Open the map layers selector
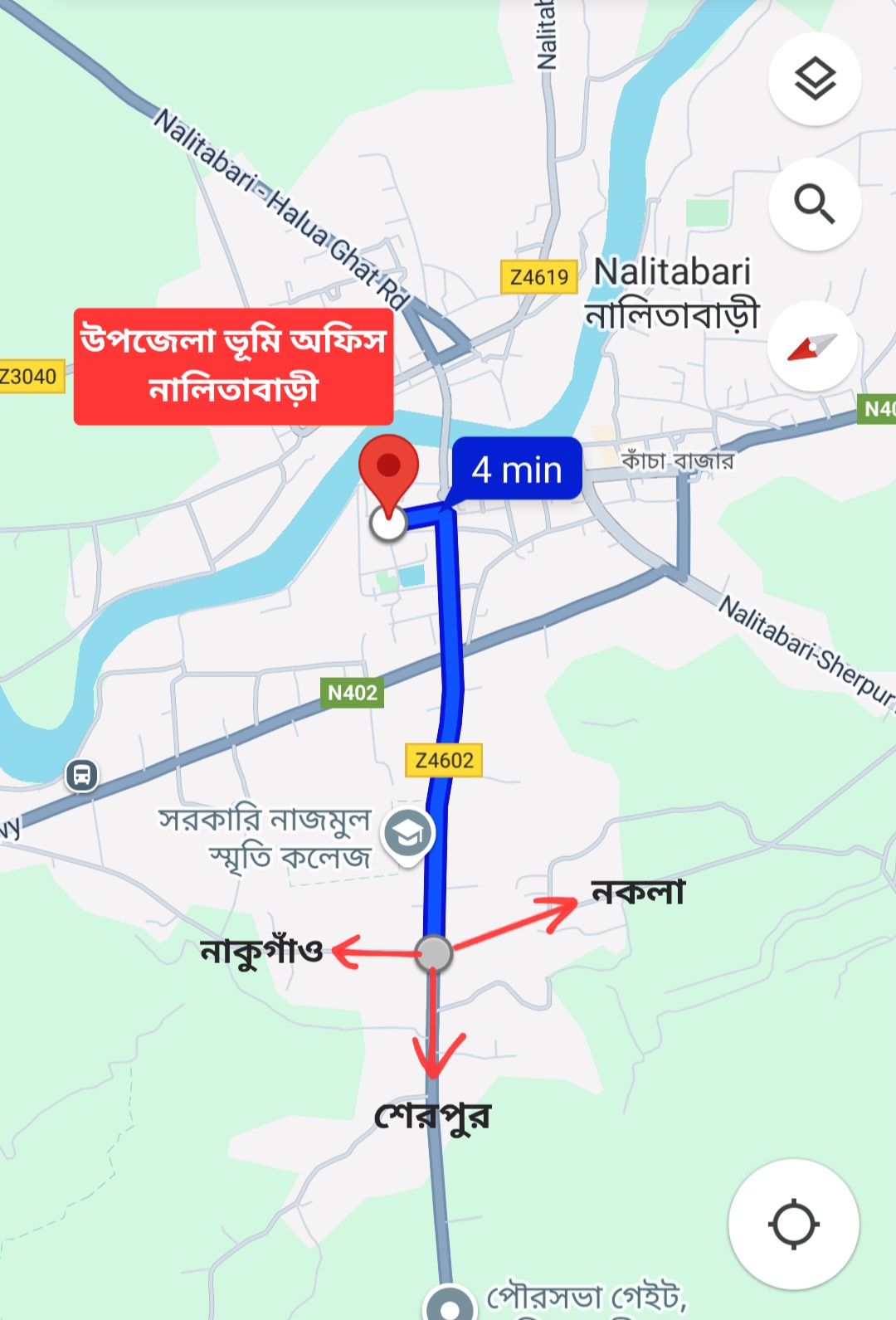Image resolution: width=896 pixels, height=1320 pixels. point(815,80)
